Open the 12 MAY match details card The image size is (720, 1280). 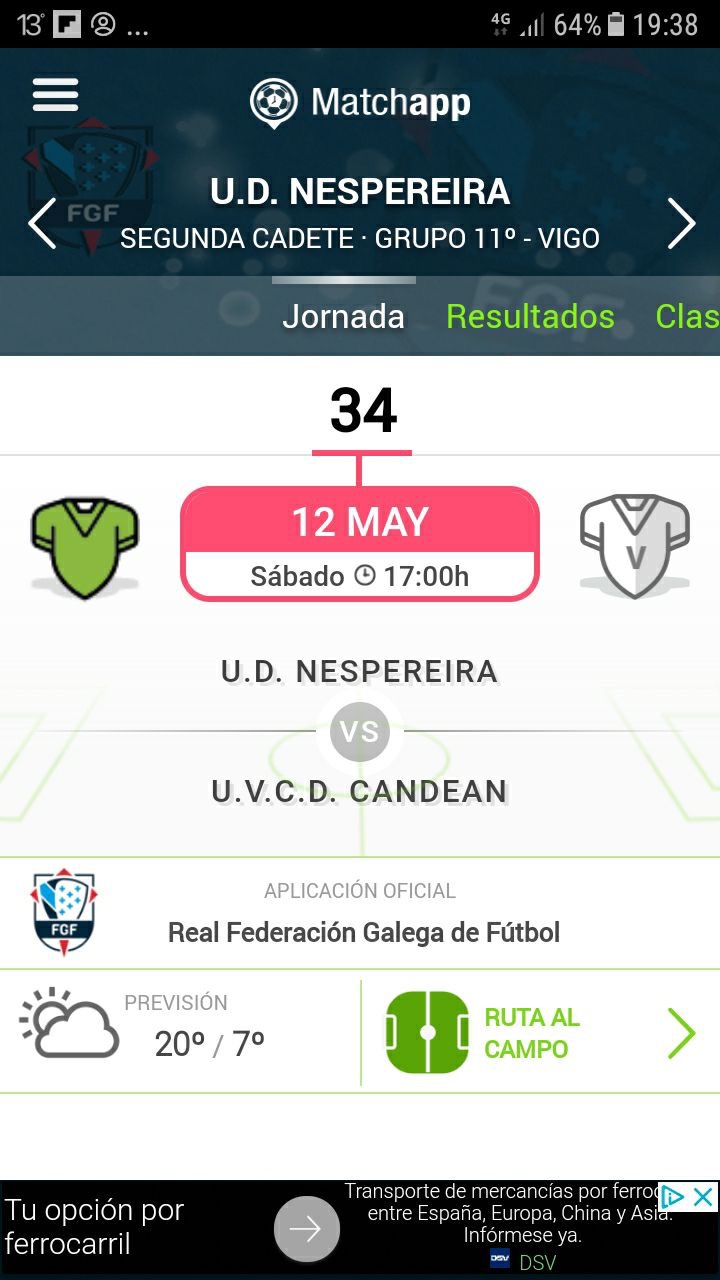pyautogui.click(x=360, y=544)
